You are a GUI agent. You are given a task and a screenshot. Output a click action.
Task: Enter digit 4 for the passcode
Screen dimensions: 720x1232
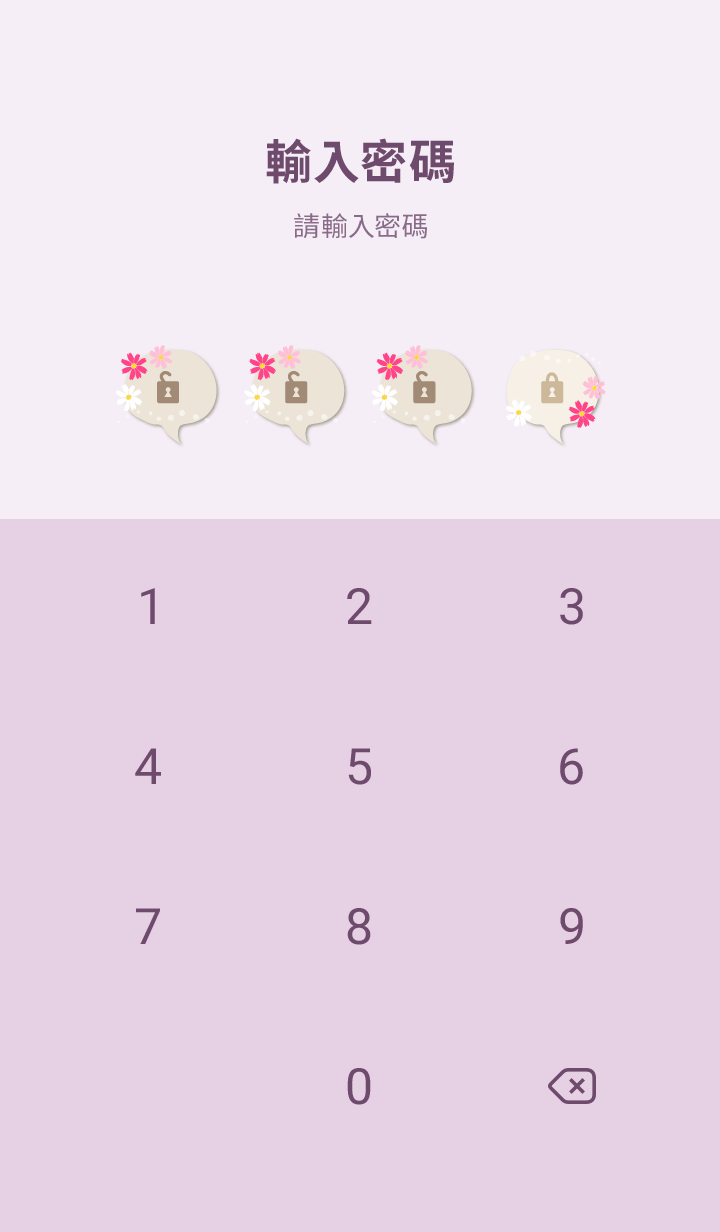[x=148, y=767]
